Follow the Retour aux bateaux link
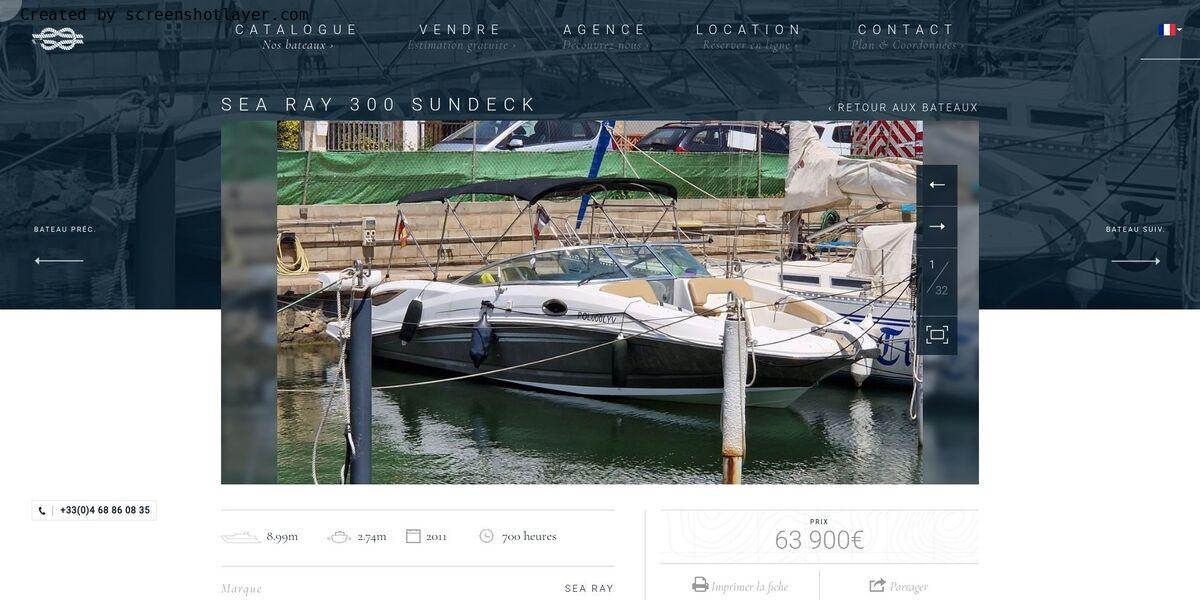Screen dimensions: 1200x600 [903, 108]
